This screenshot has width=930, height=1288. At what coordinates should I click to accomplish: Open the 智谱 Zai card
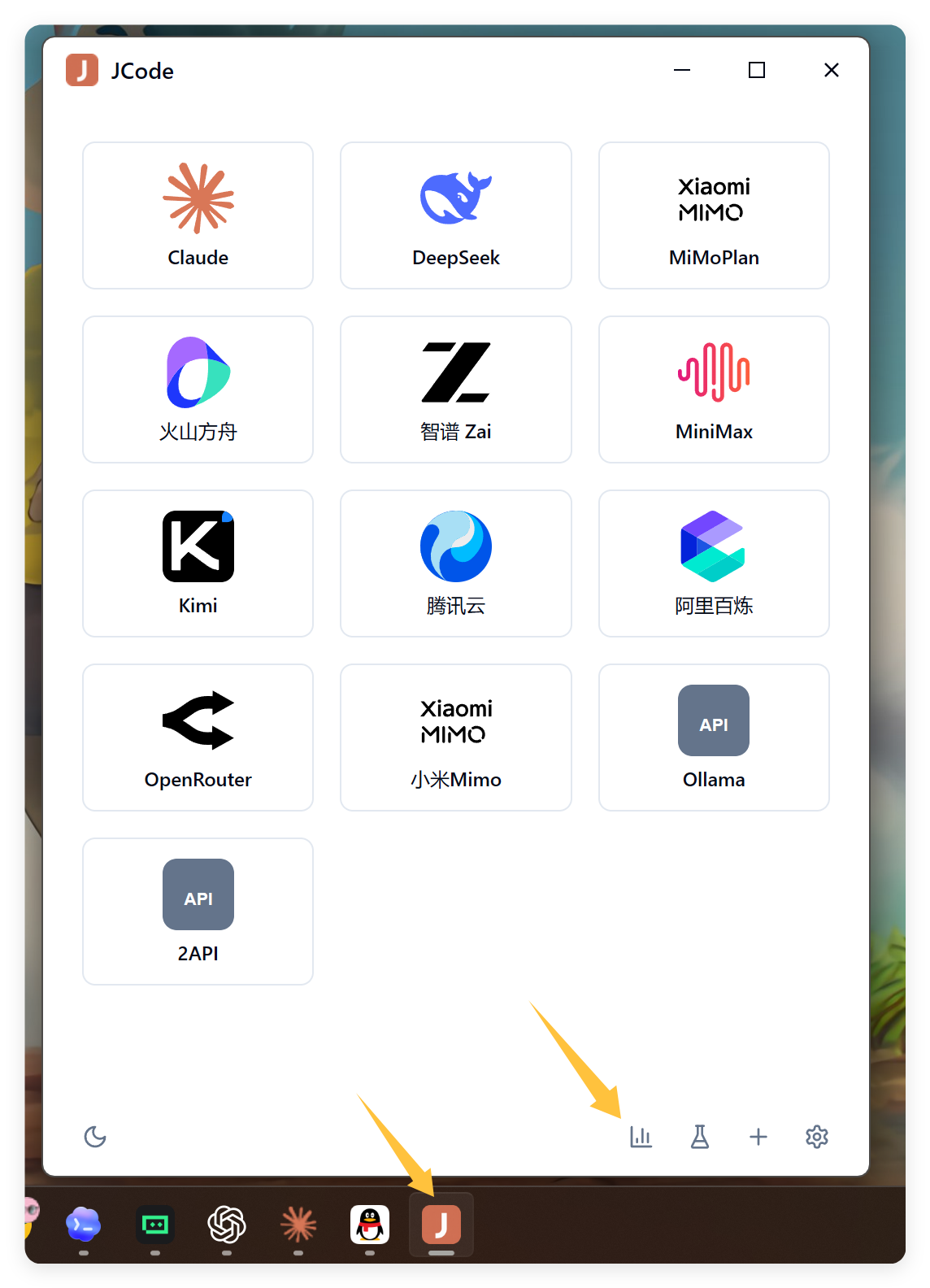[x=455, y=389]
